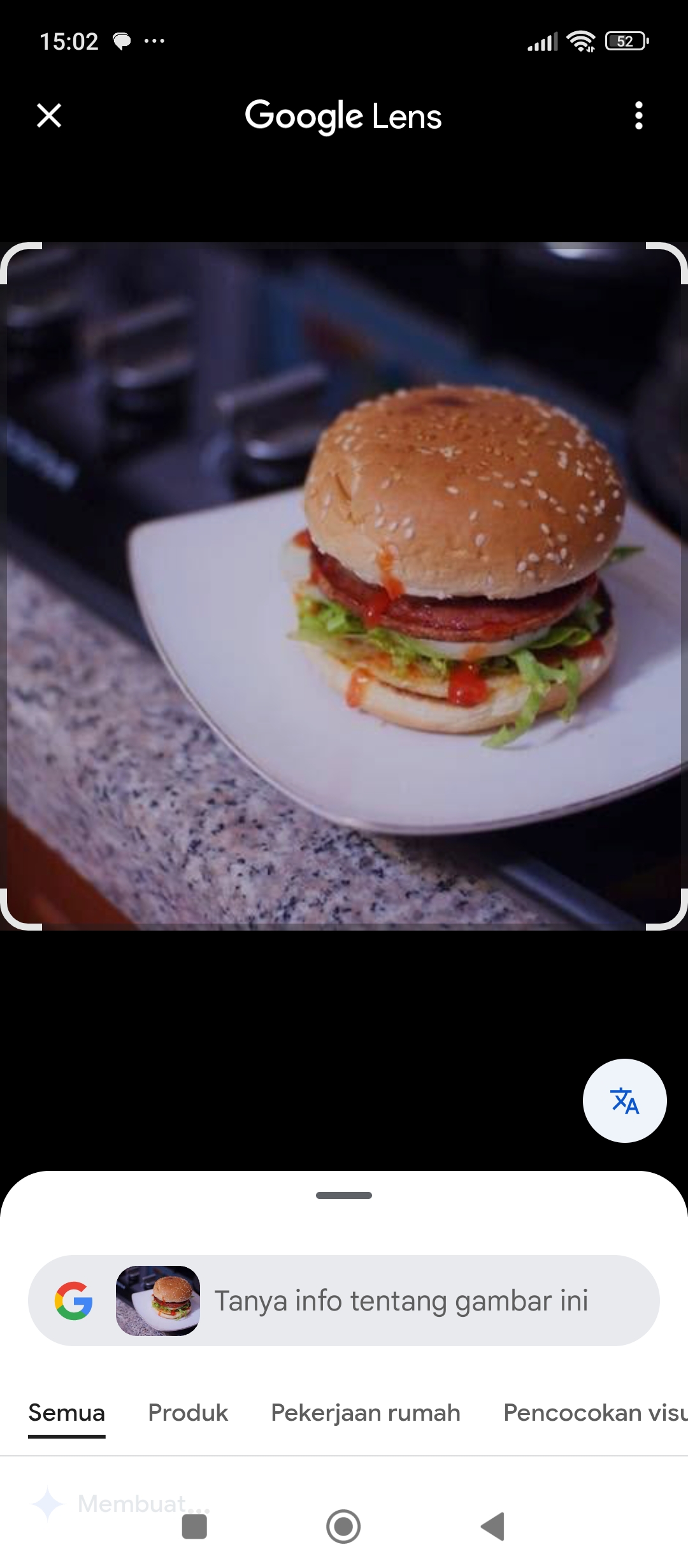The height and width of the screenshot is (1568, 688).
Task: Switch to the Produk tab
Action: click(188, 1413)
